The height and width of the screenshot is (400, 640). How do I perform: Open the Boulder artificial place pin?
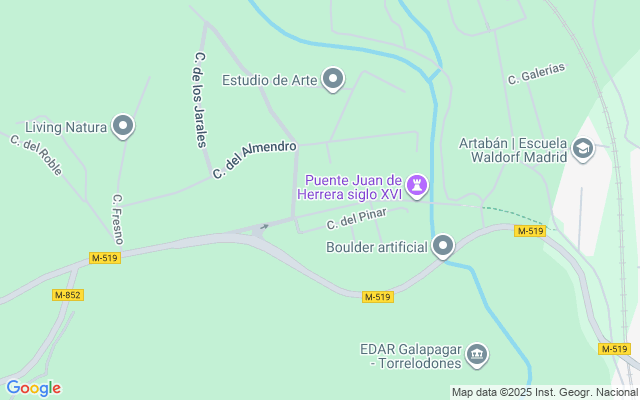(x=443, y=246)
